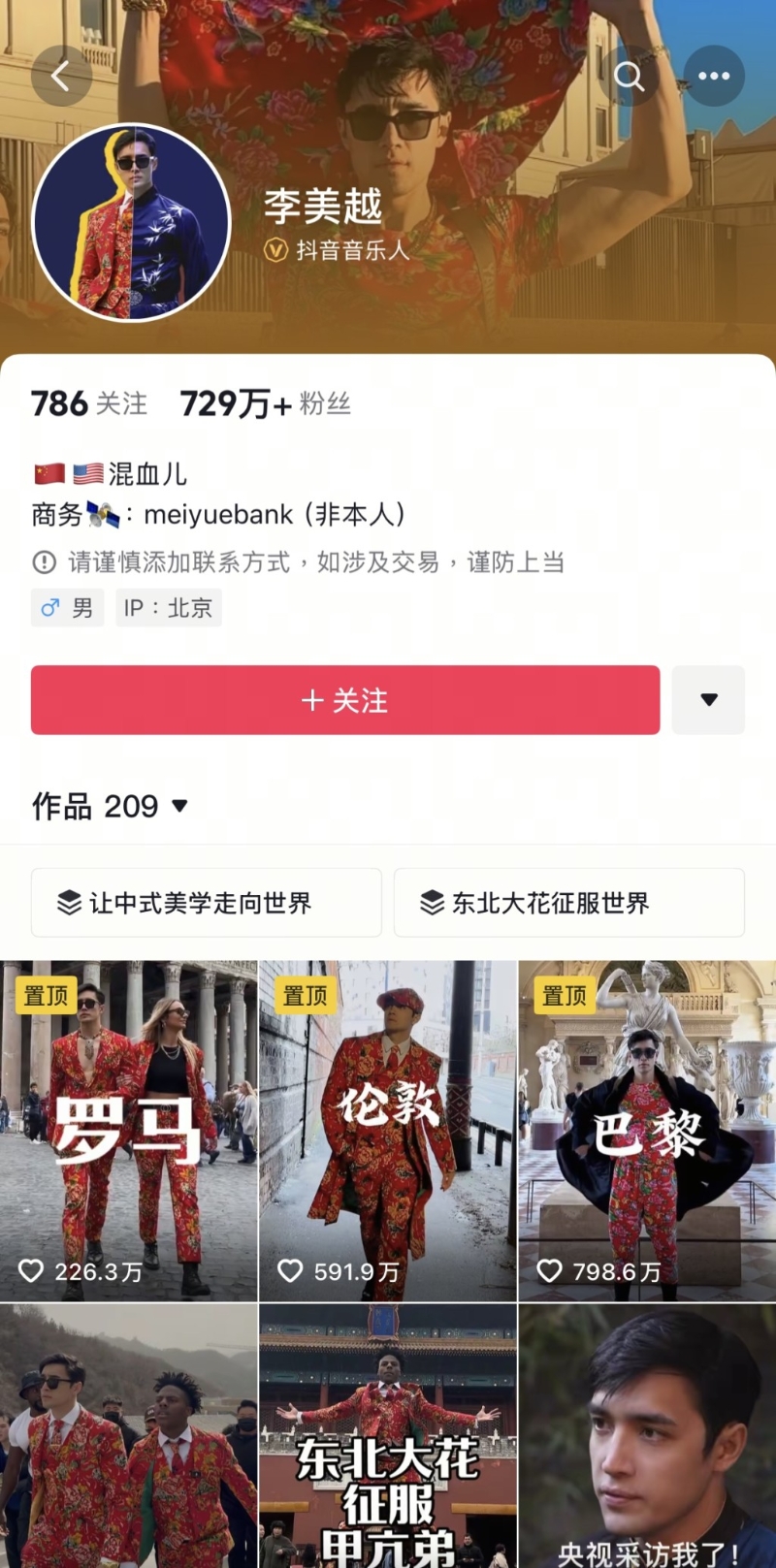Search this profile with the magnifier icon
The width and height of the screenshot is (776, 1568).
point(630,76)
